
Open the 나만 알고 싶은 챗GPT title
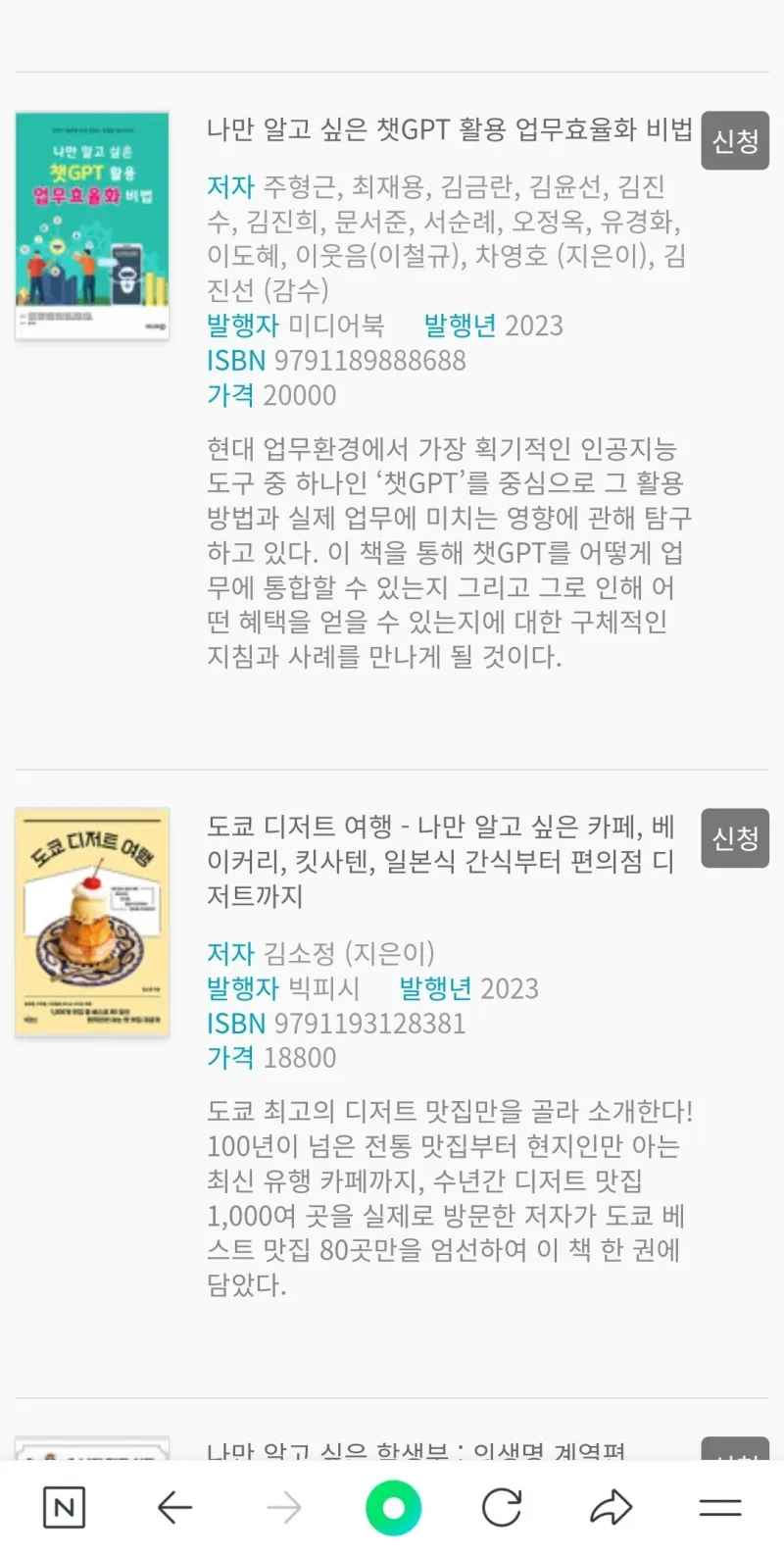pos(449,129)
